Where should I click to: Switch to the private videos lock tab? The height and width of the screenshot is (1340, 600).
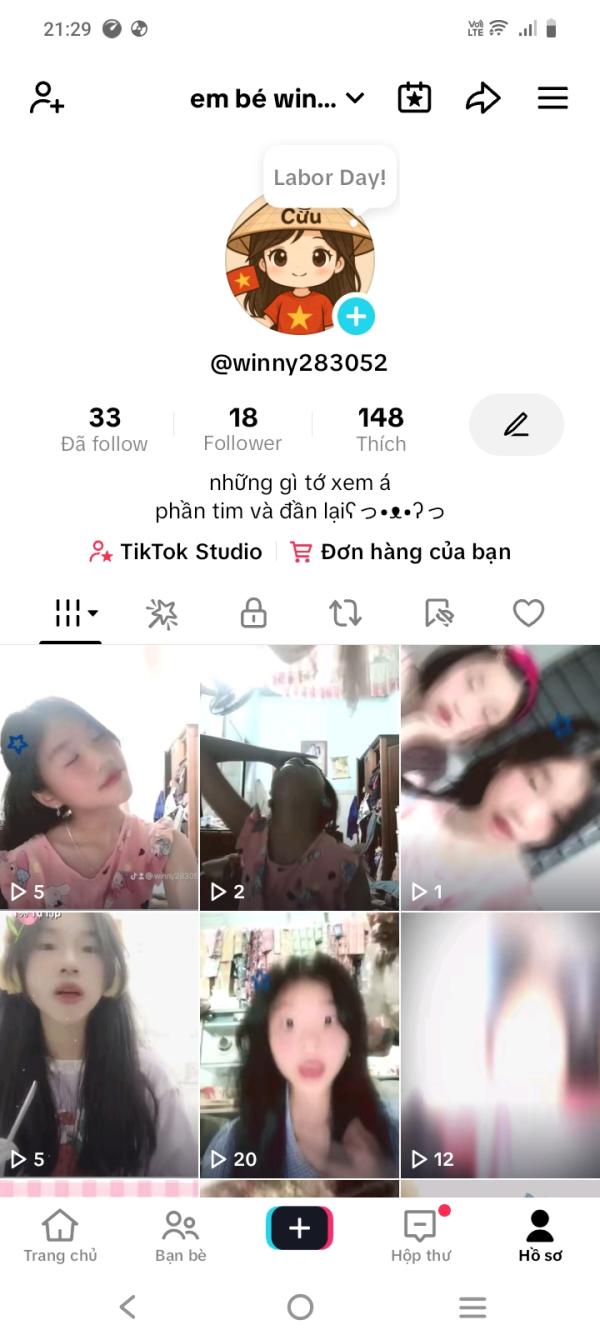click(254, 613)
